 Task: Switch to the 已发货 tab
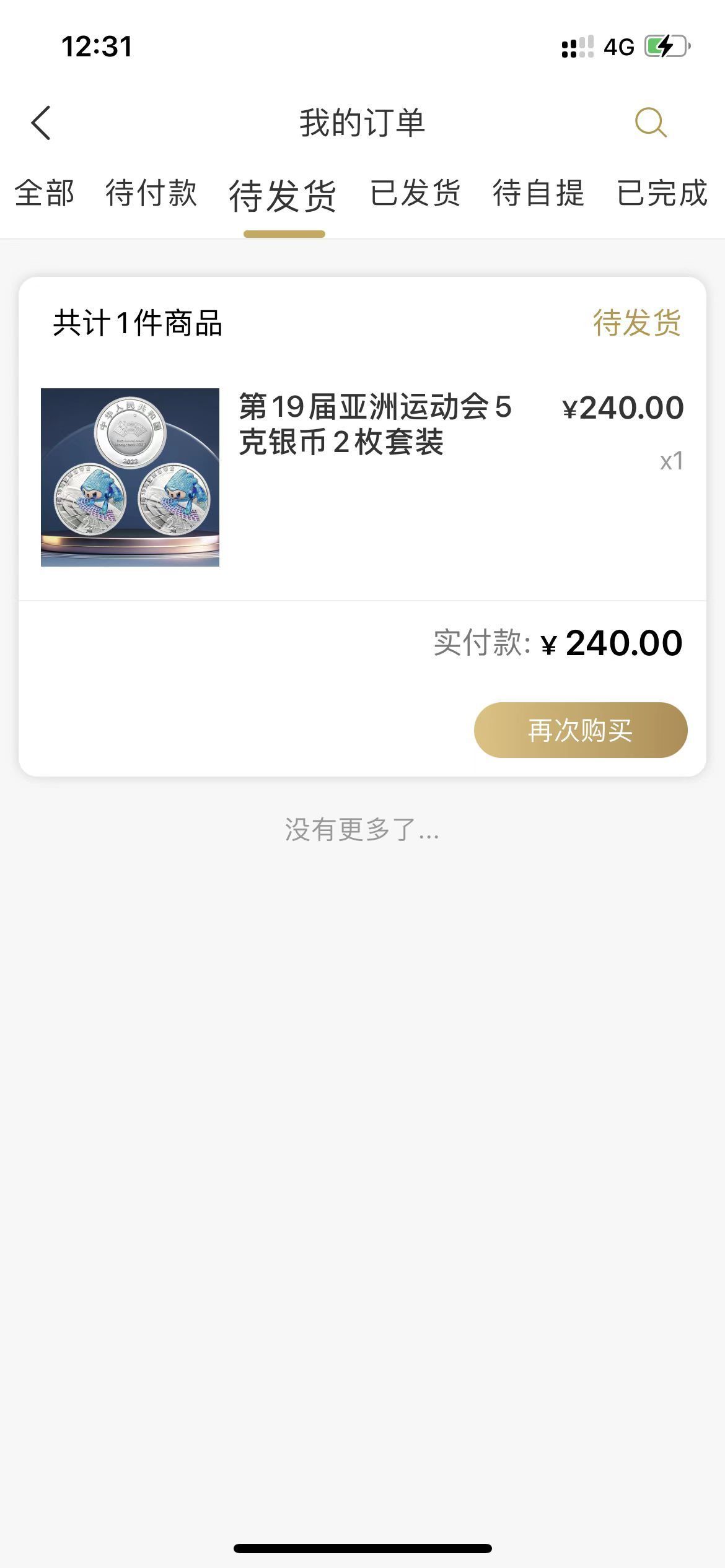coord(415,193)
